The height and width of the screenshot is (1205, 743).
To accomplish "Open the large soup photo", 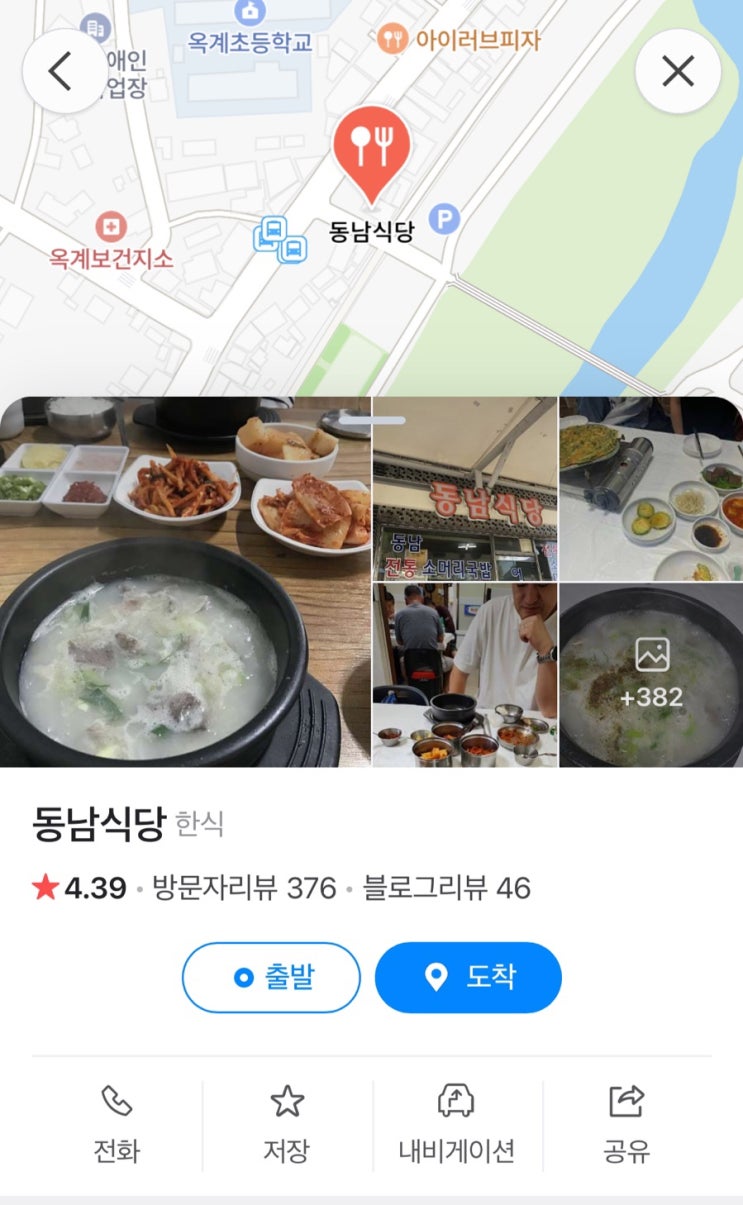I will tap(185, 582).
